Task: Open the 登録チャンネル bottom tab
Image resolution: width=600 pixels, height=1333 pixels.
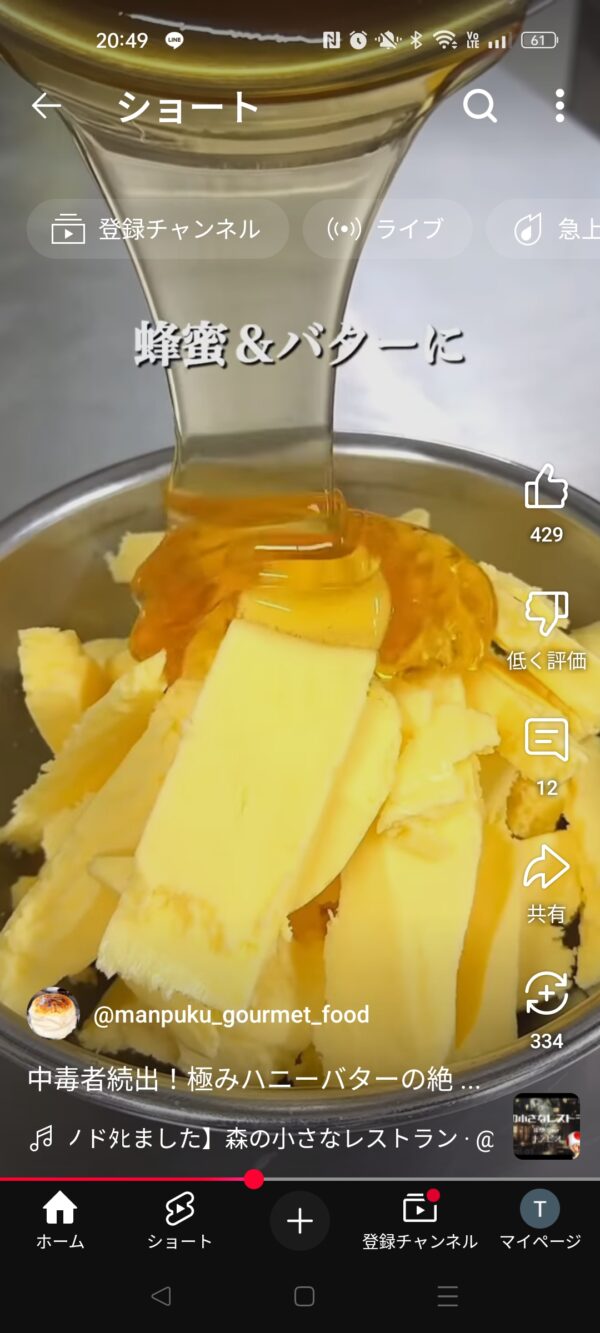Action: (x=420, y=1221)
